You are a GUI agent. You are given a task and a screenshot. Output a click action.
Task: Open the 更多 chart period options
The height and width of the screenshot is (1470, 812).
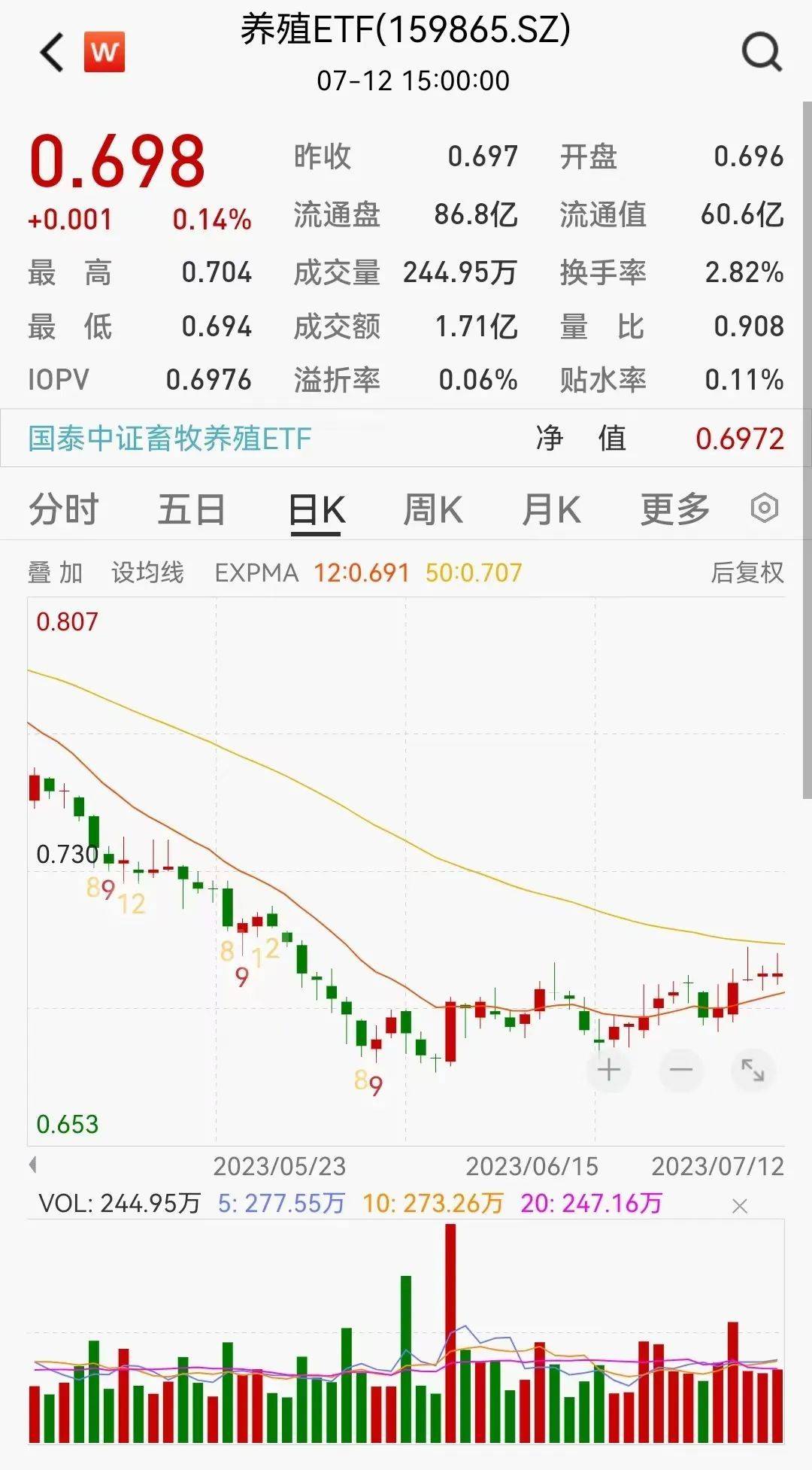point(674,509)
